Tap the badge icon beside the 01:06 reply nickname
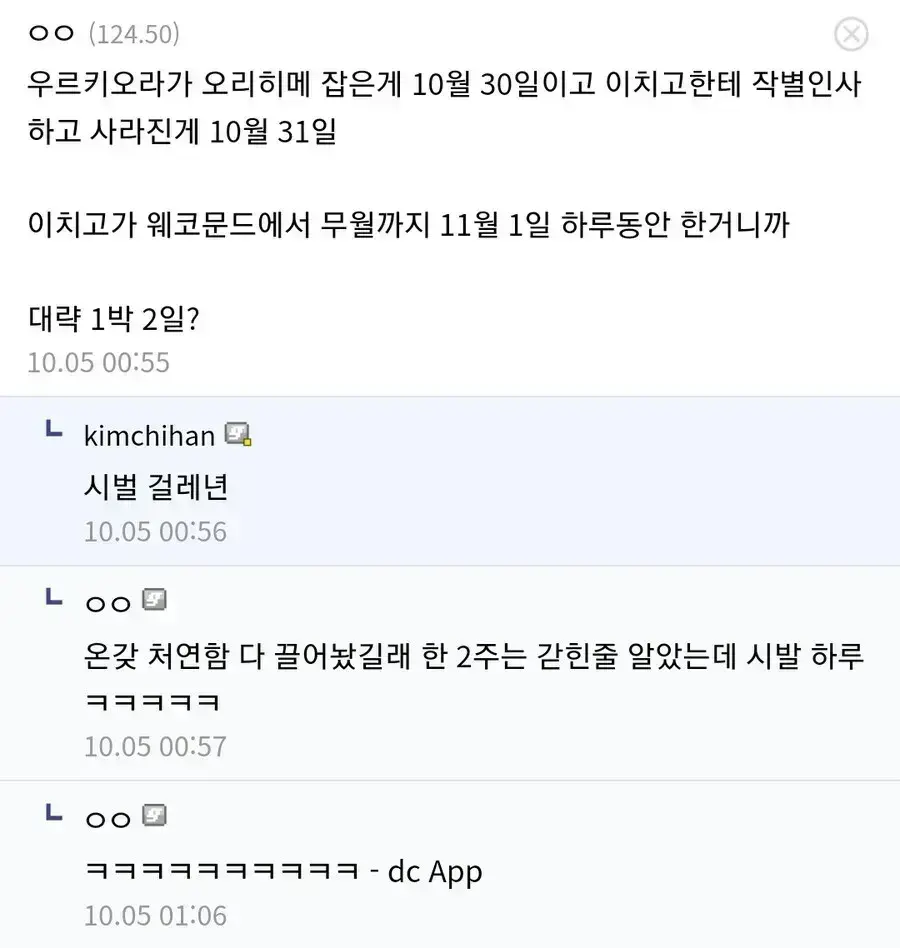900x948 pixels. (x=154, y=816)
